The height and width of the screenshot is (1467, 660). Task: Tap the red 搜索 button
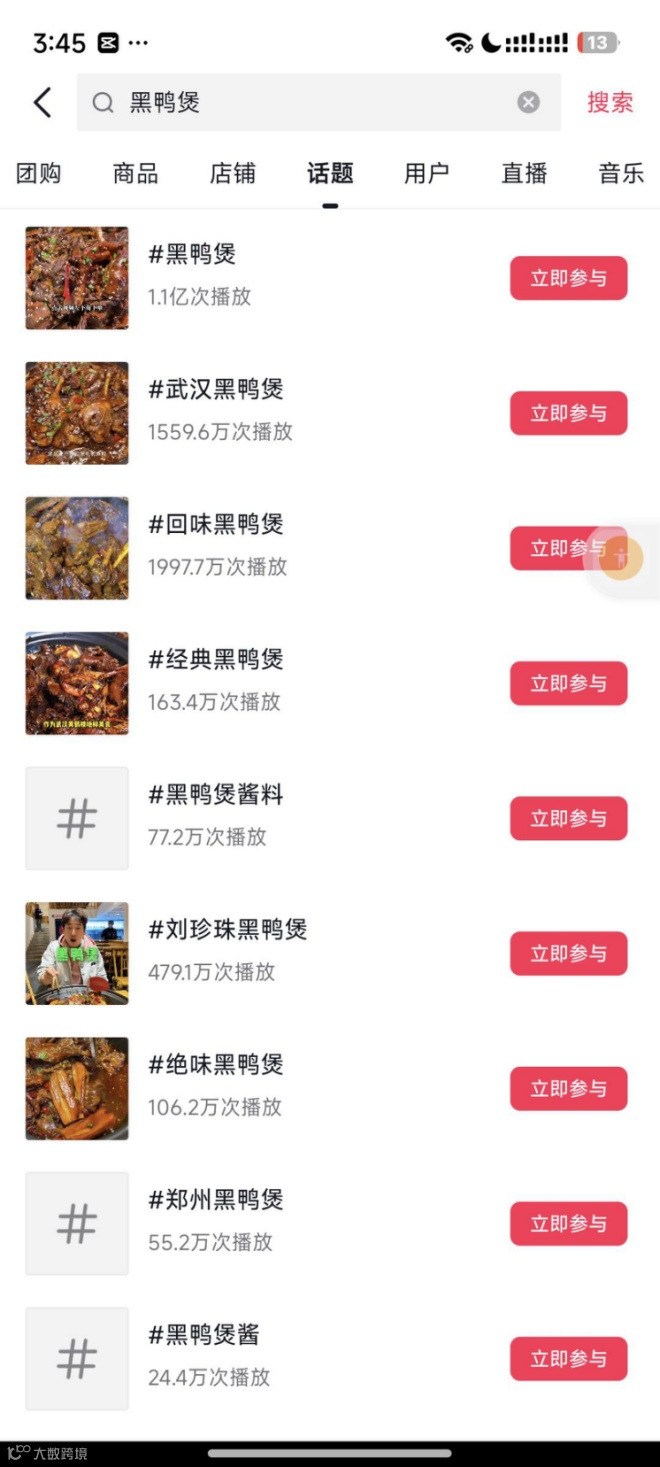click(610, 102)
